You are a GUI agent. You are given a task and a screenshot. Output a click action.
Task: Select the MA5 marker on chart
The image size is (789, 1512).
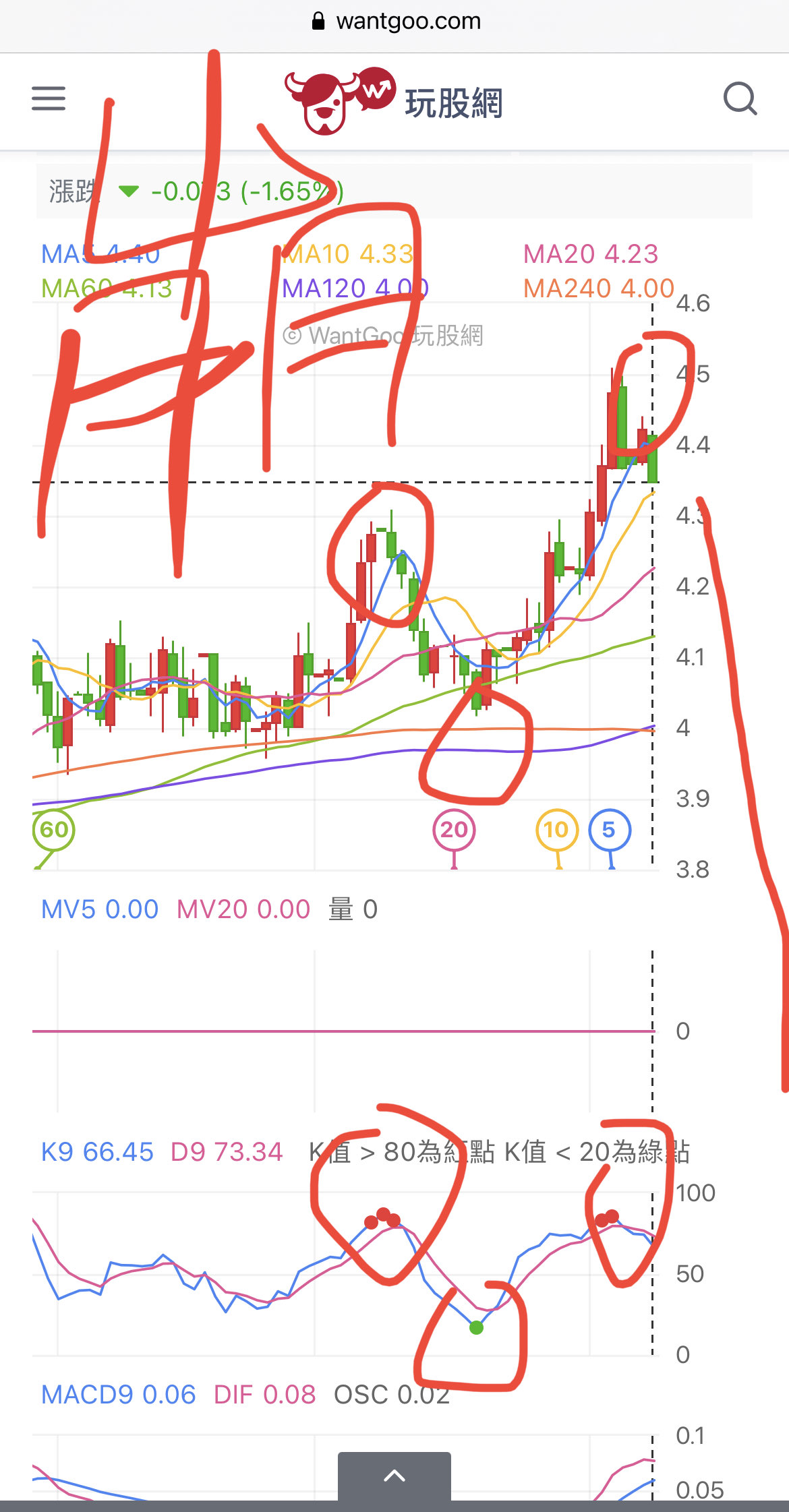[x=610, y=830]
